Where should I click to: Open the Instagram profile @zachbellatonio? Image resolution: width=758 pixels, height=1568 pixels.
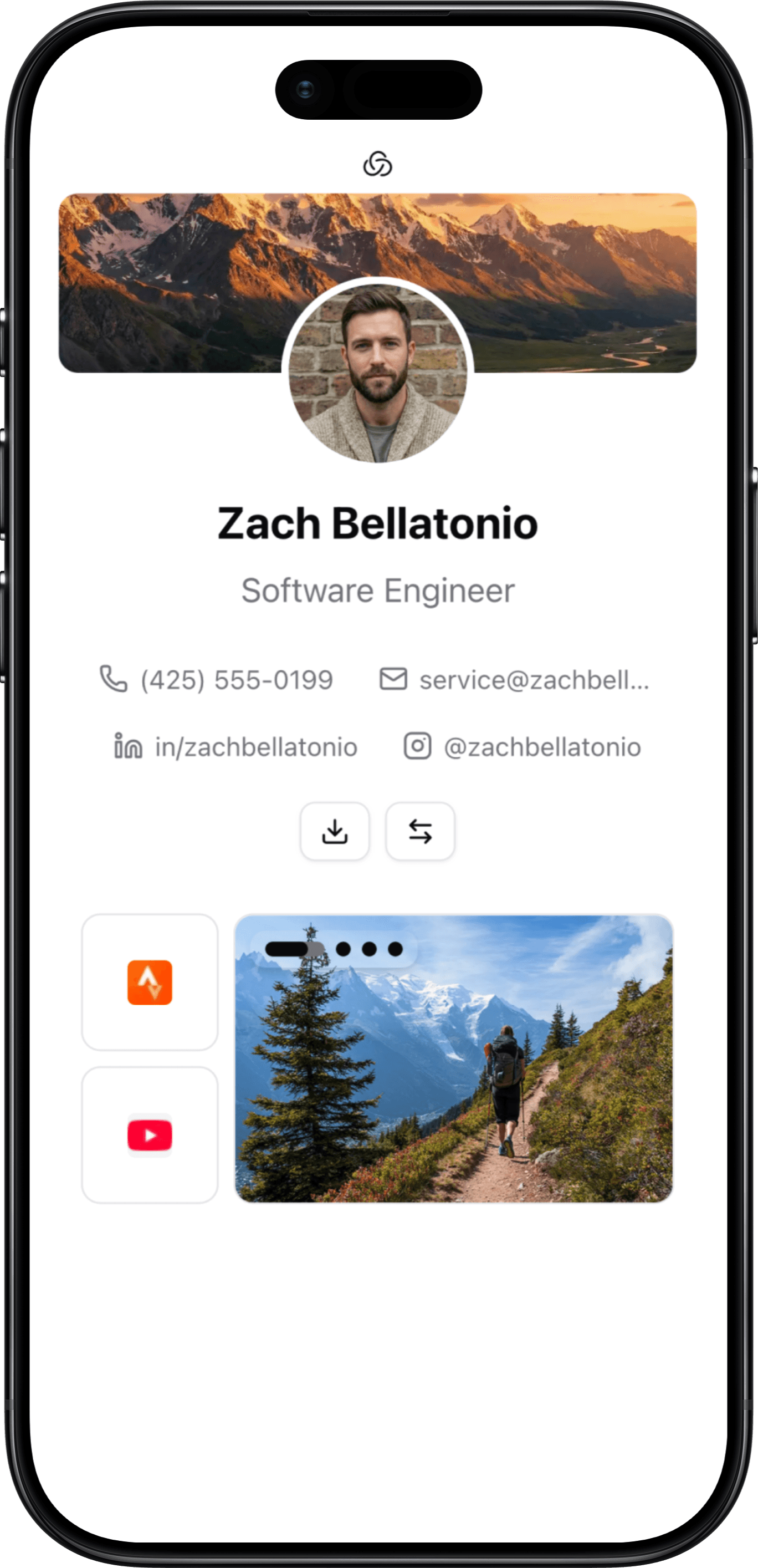523,747
